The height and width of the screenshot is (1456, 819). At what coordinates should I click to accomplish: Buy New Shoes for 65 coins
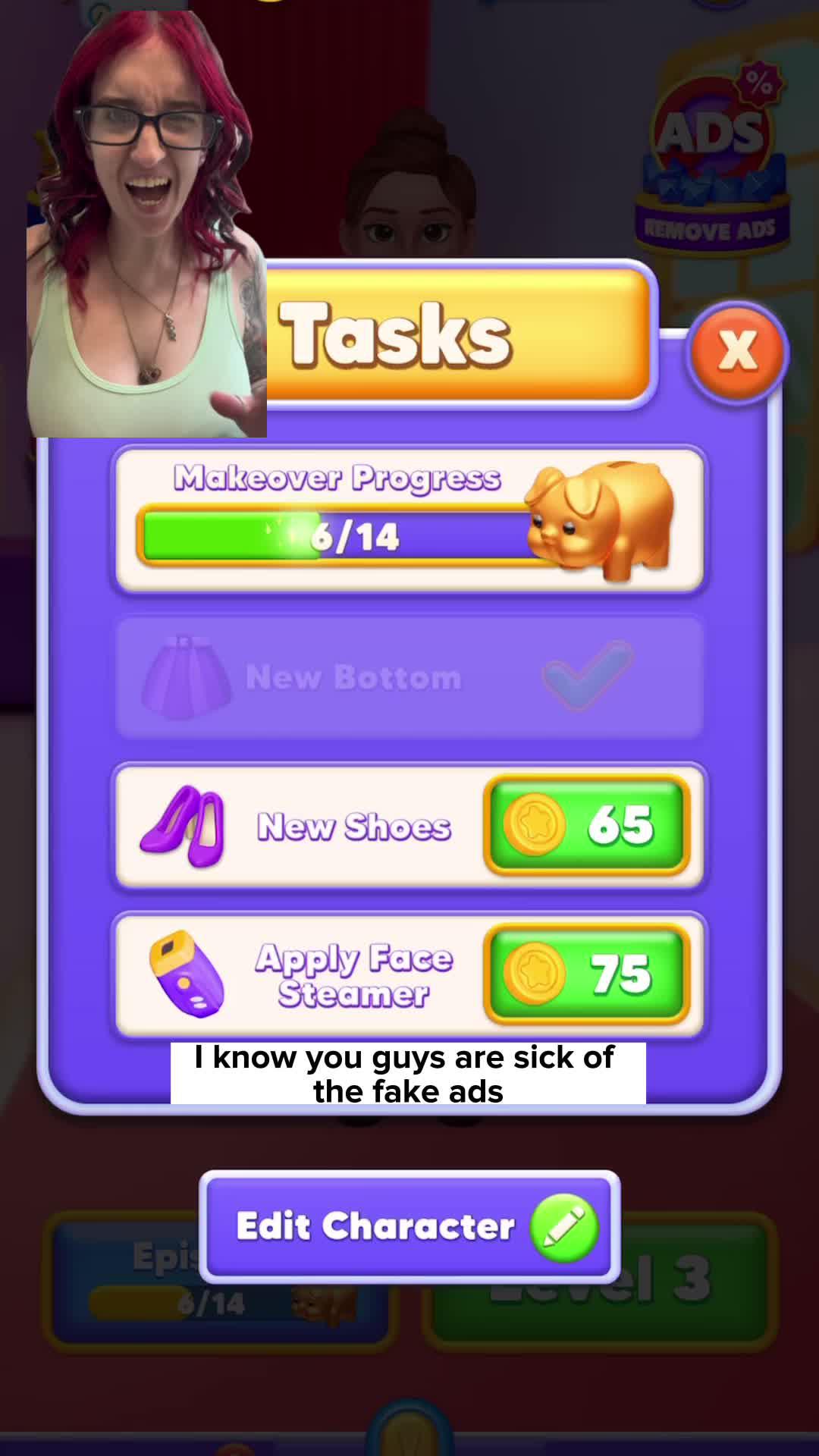tap(586, 825)
